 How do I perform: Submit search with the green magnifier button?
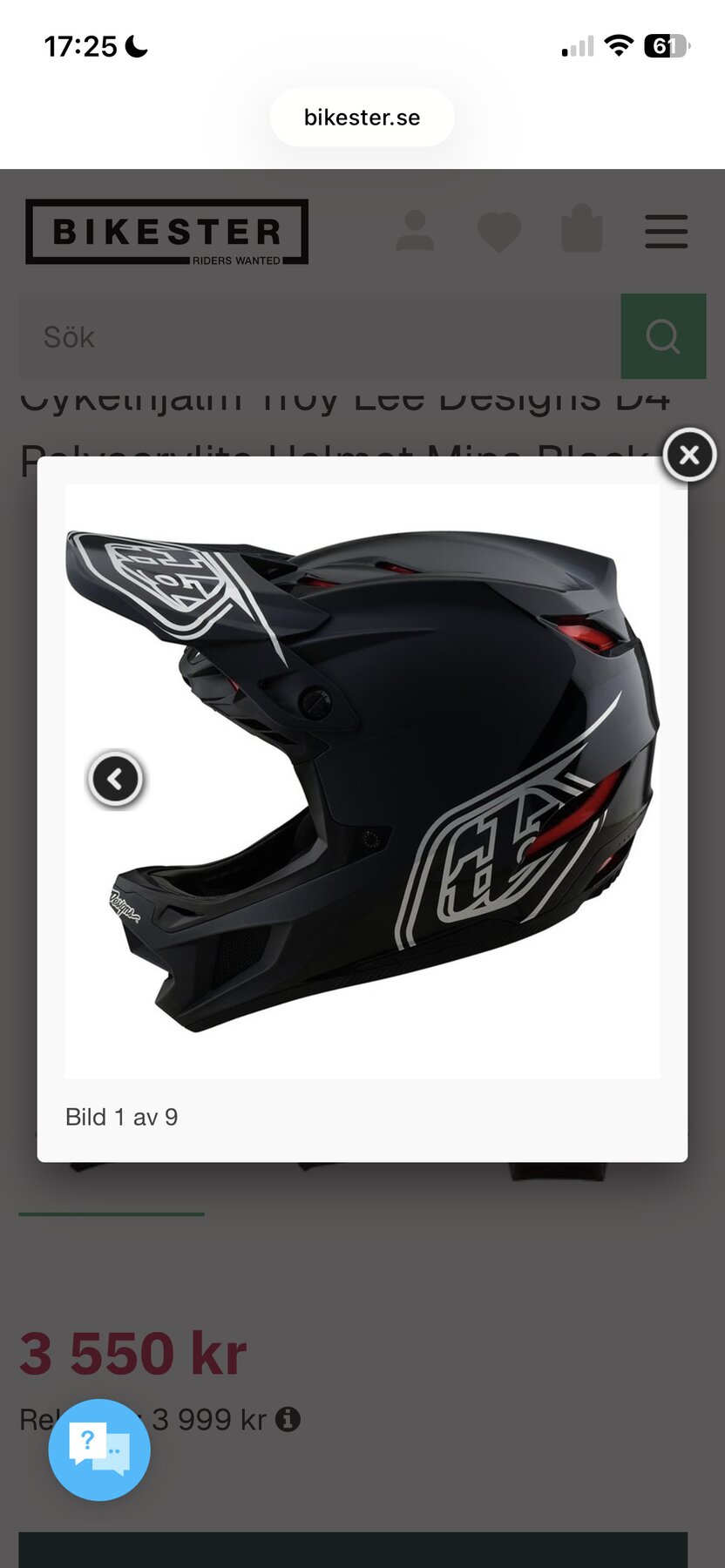(663, 336)
